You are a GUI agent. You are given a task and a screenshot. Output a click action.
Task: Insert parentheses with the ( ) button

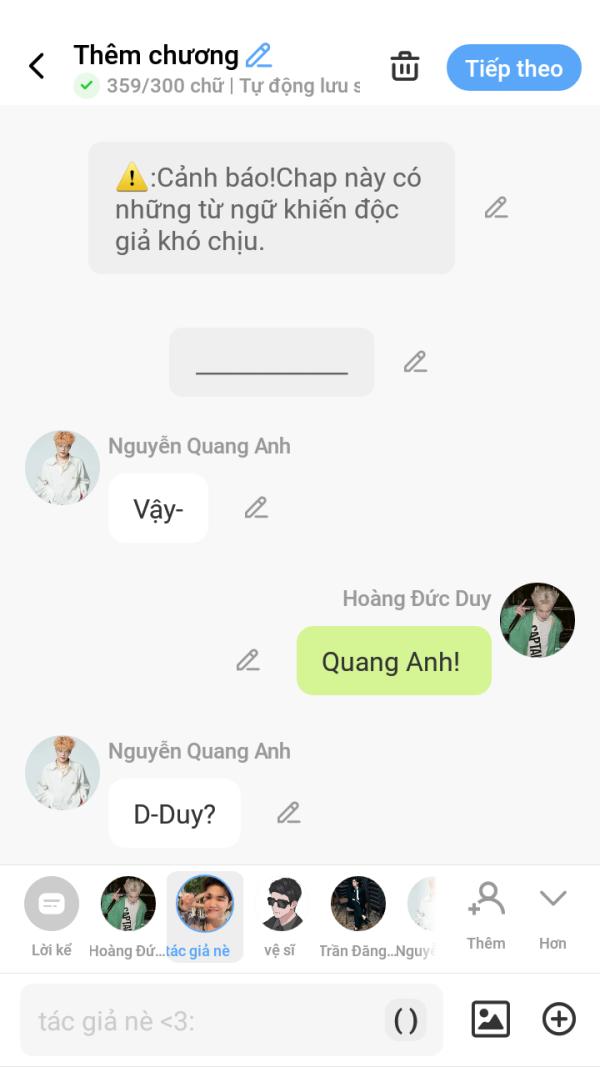click(406, 1021)
